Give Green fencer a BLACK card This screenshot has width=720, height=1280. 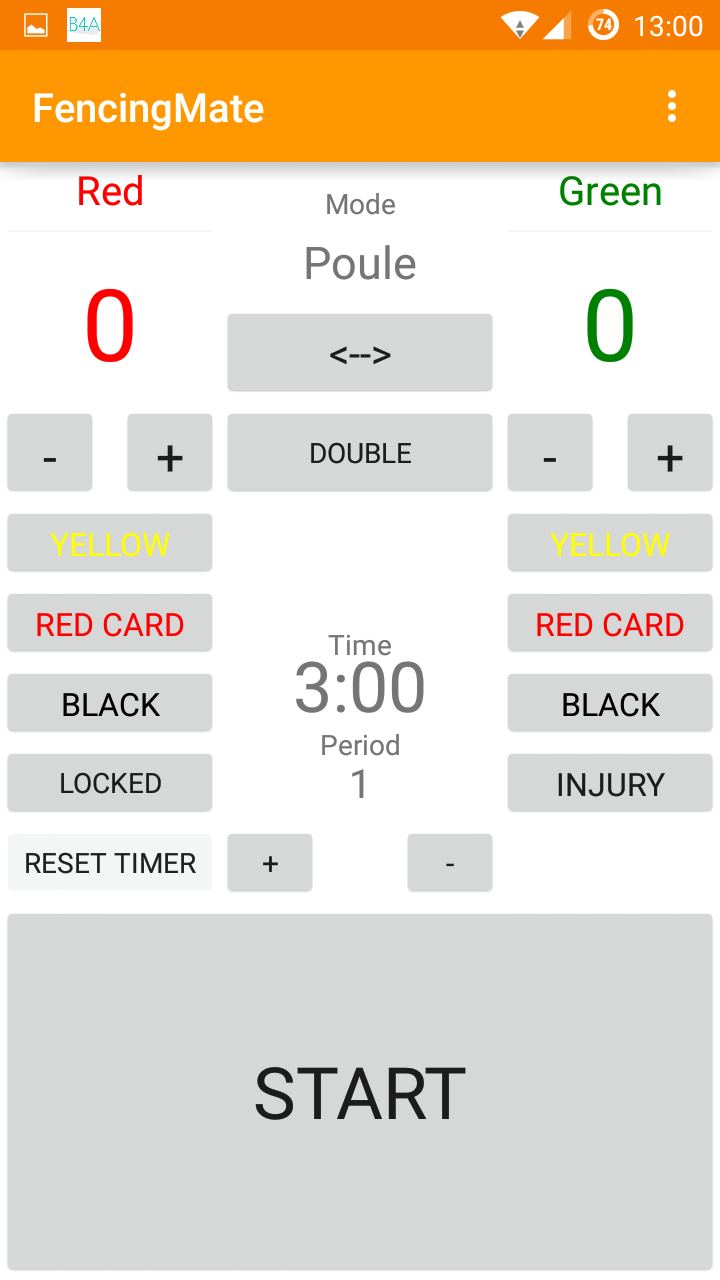click(610, 703)
